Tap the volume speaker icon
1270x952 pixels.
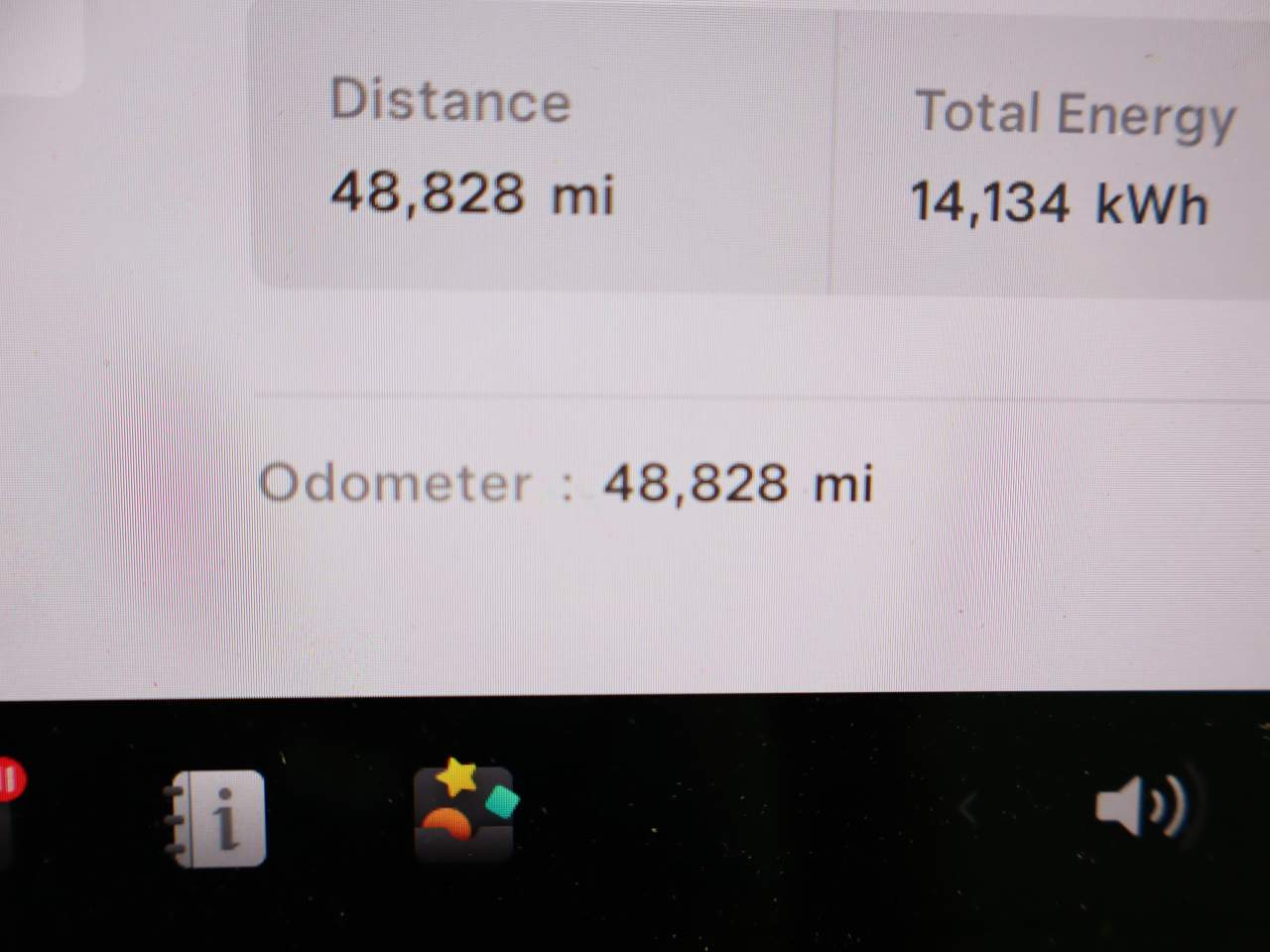(x=1139, y=806)
